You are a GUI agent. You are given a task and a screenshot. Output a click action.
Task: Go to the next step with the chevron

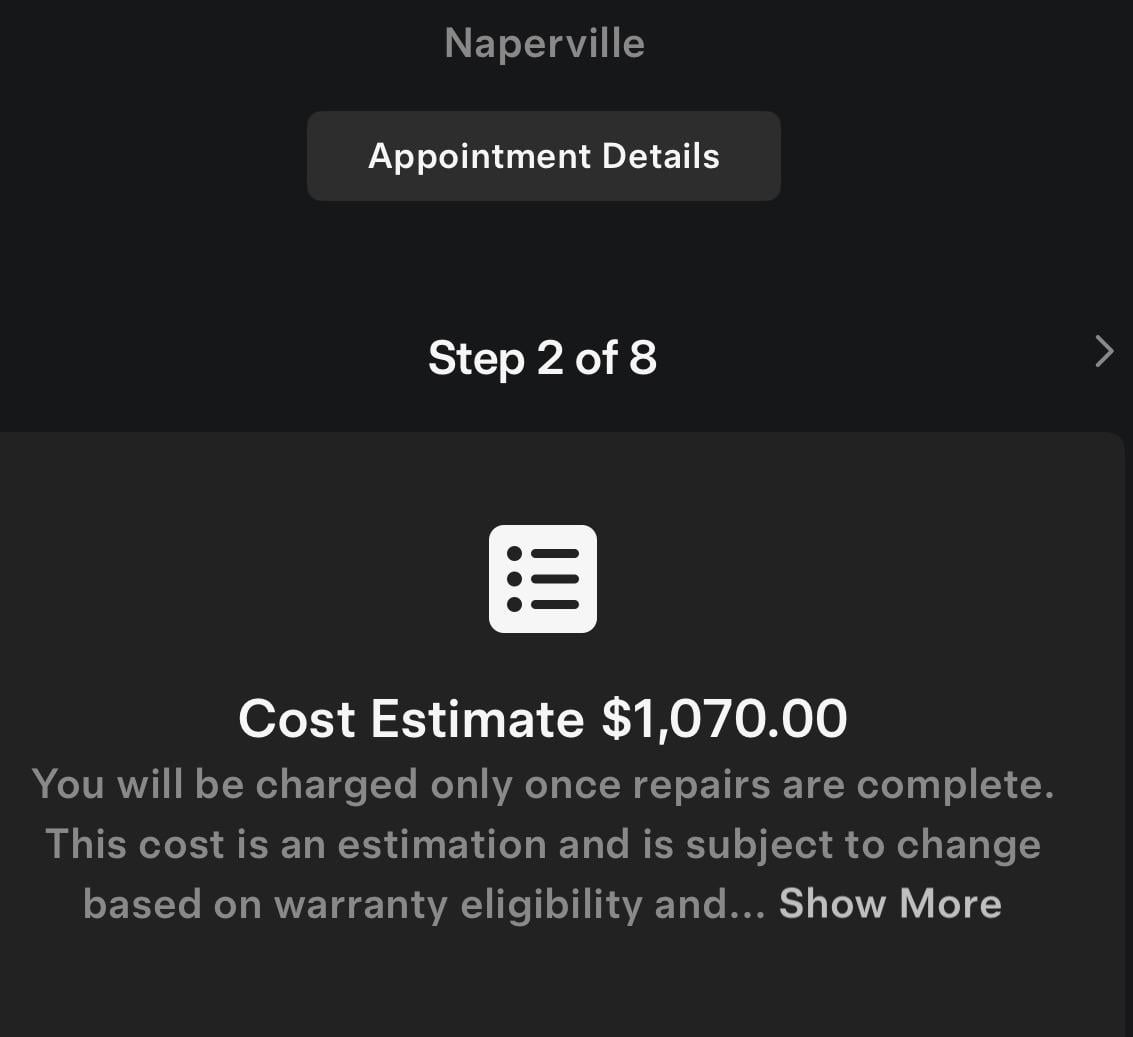1104,352
